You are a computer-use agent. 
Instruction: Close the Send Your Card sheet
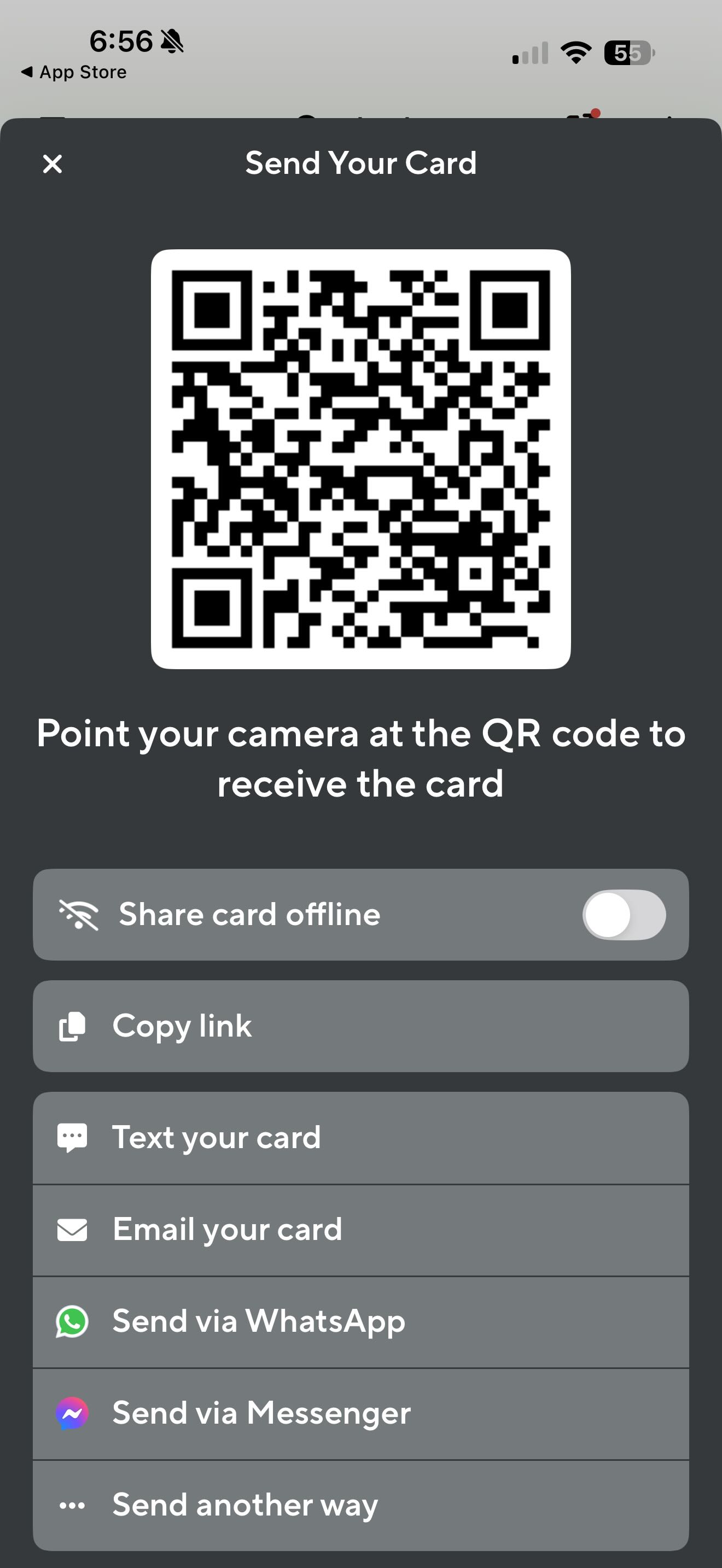pyautogui.click(x=53, y=163)
